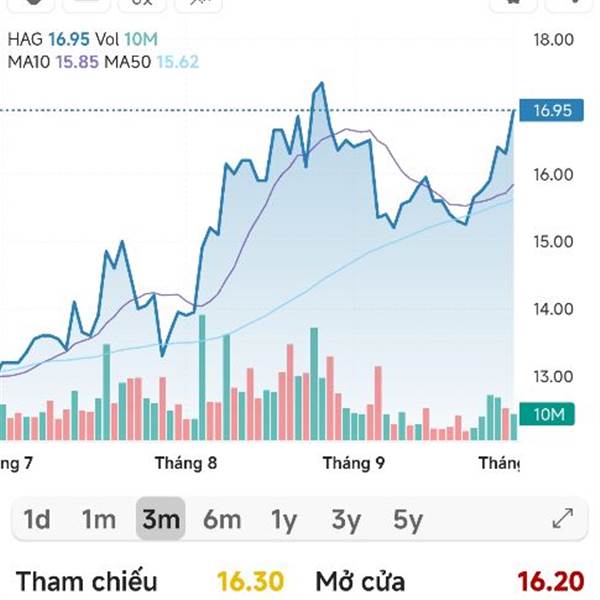Show the 6m chart range
Screen dimensions: 600x600
[x=222, y=519]
